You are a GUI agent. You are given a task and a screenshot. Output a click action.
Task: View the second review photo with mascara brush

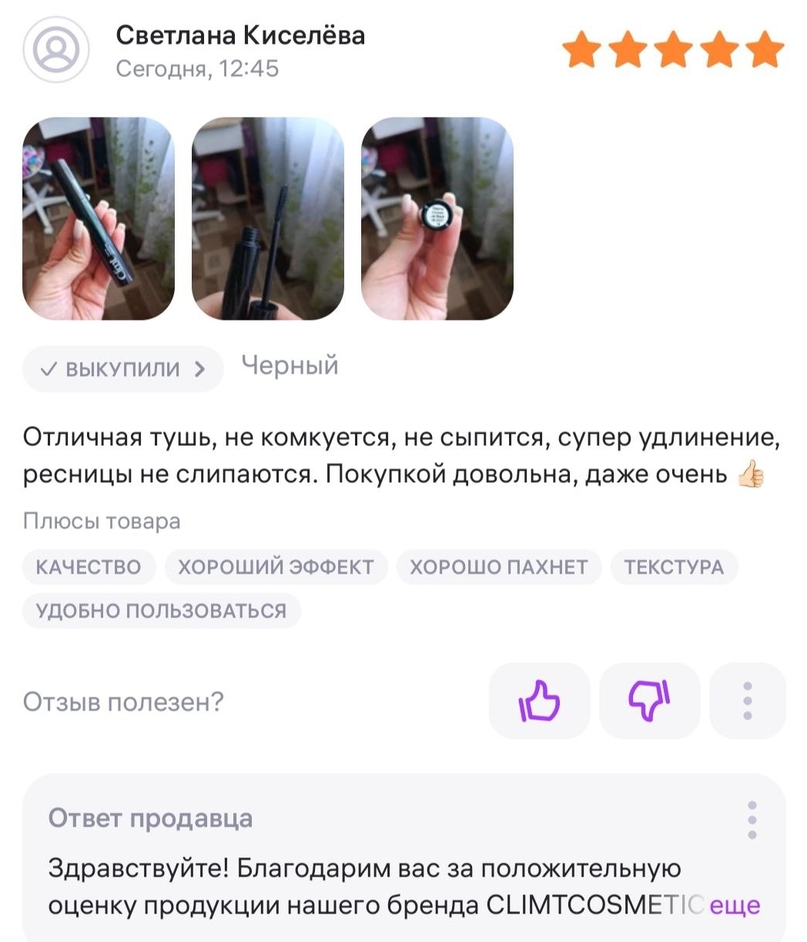pyautogui.click(x=268, y=219)
